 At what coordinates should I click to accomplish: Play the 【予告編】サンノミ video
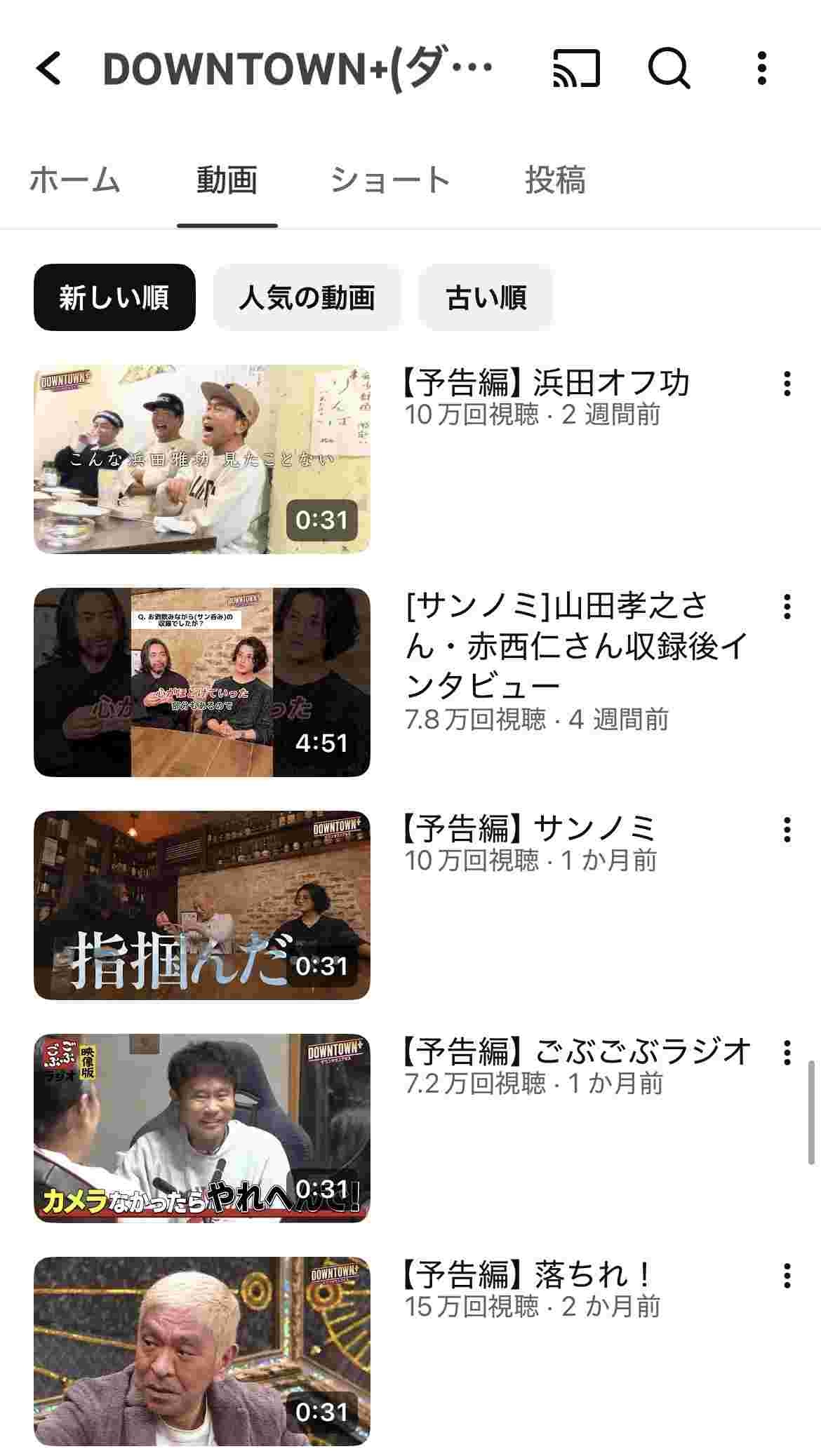[201, 905]
